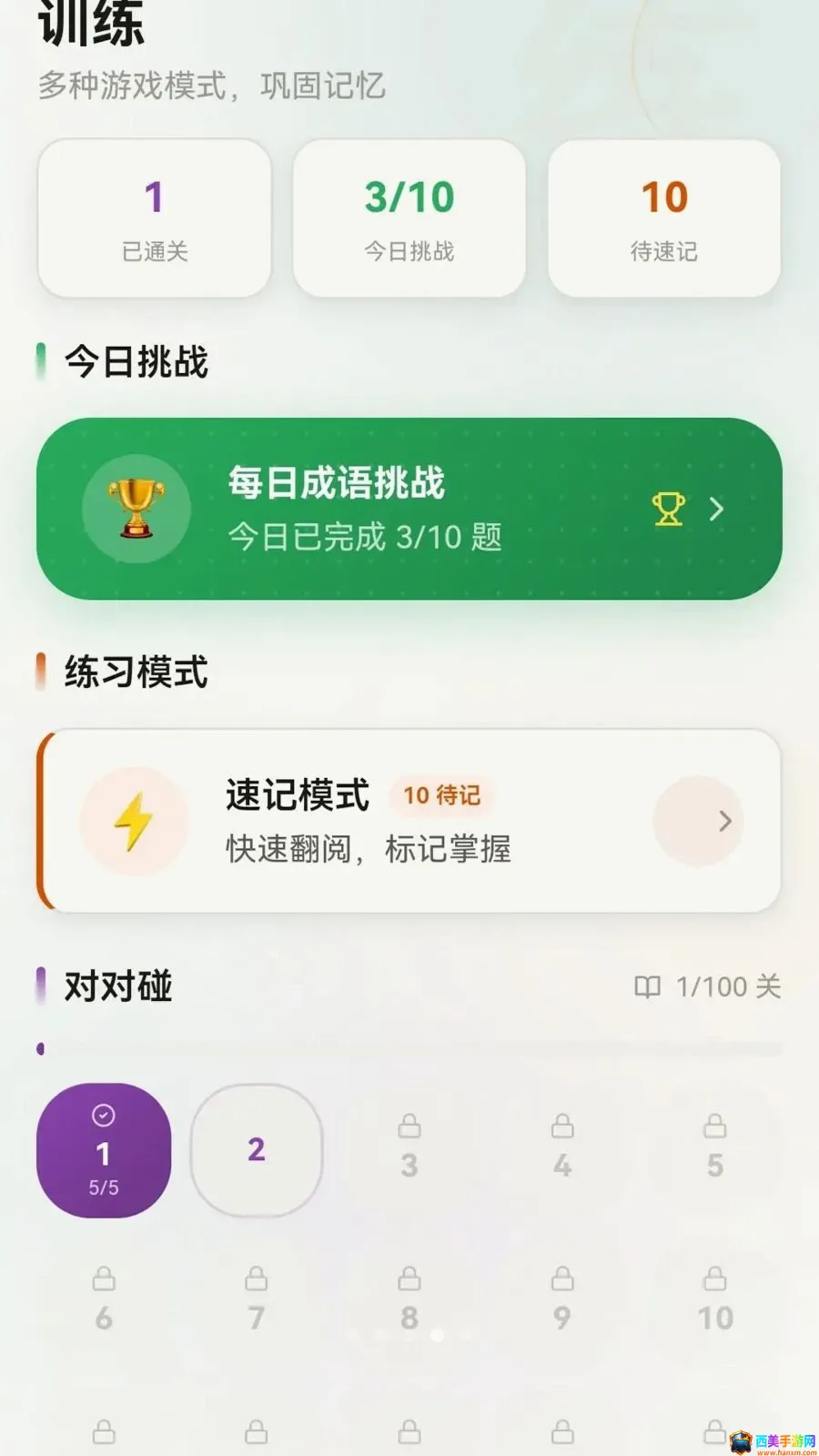Tap the arrow button on 速记模式
The image size is (819, 1456).
[x=699, y=821]
